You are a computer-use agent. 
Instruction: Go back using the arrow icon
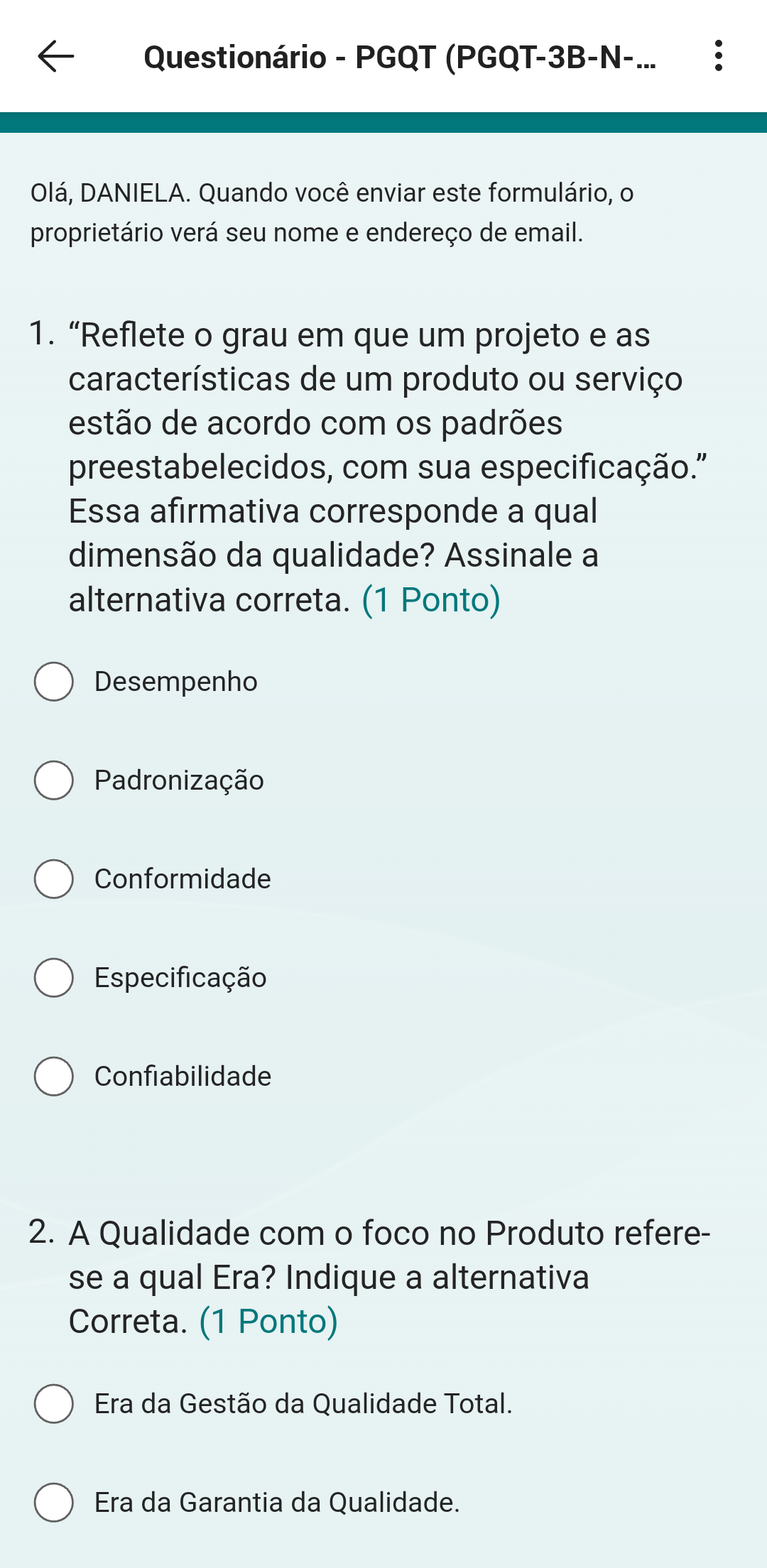[x=55, y=56]
